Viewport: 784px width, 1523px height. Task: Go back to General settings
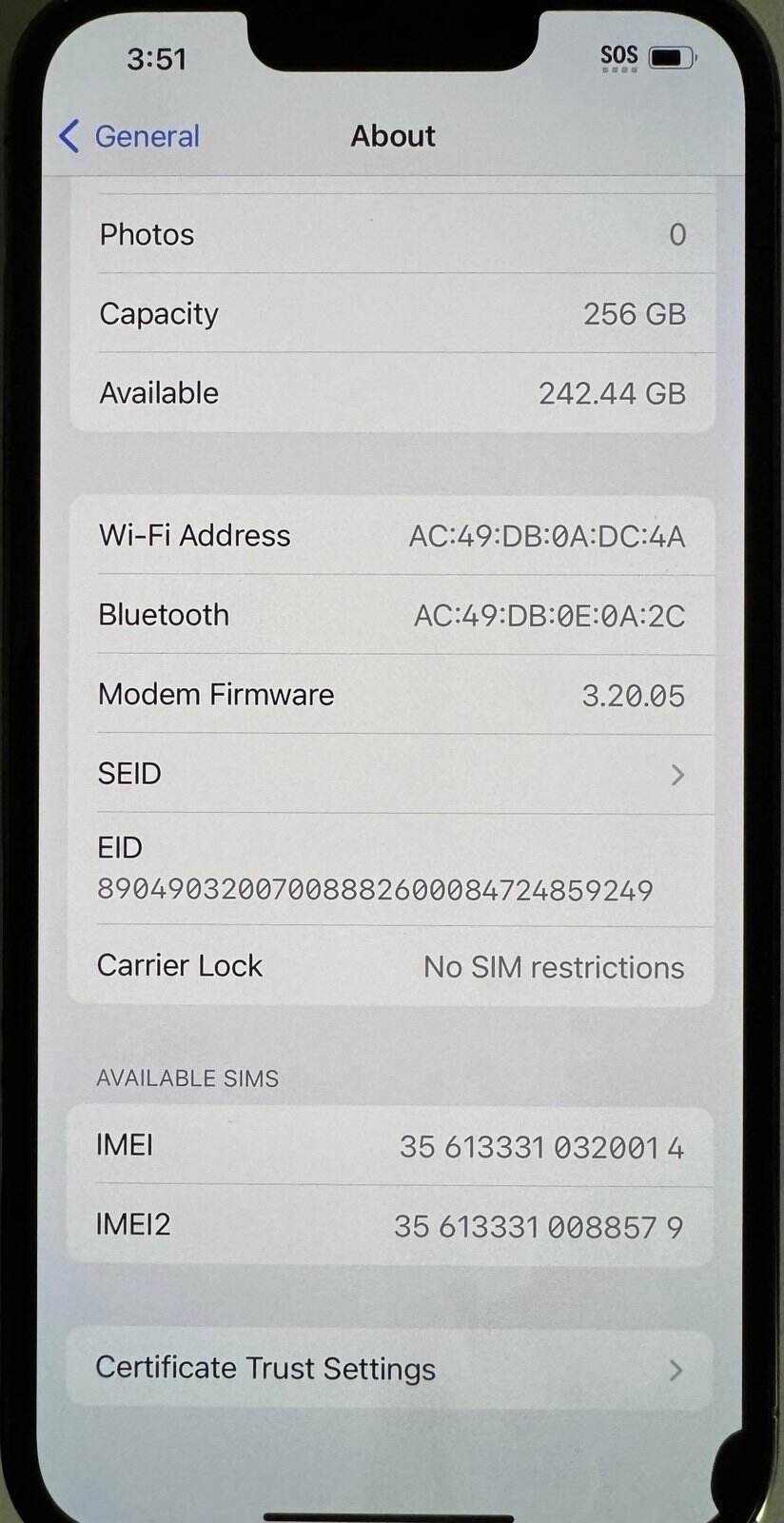click(x=130, y=136)
